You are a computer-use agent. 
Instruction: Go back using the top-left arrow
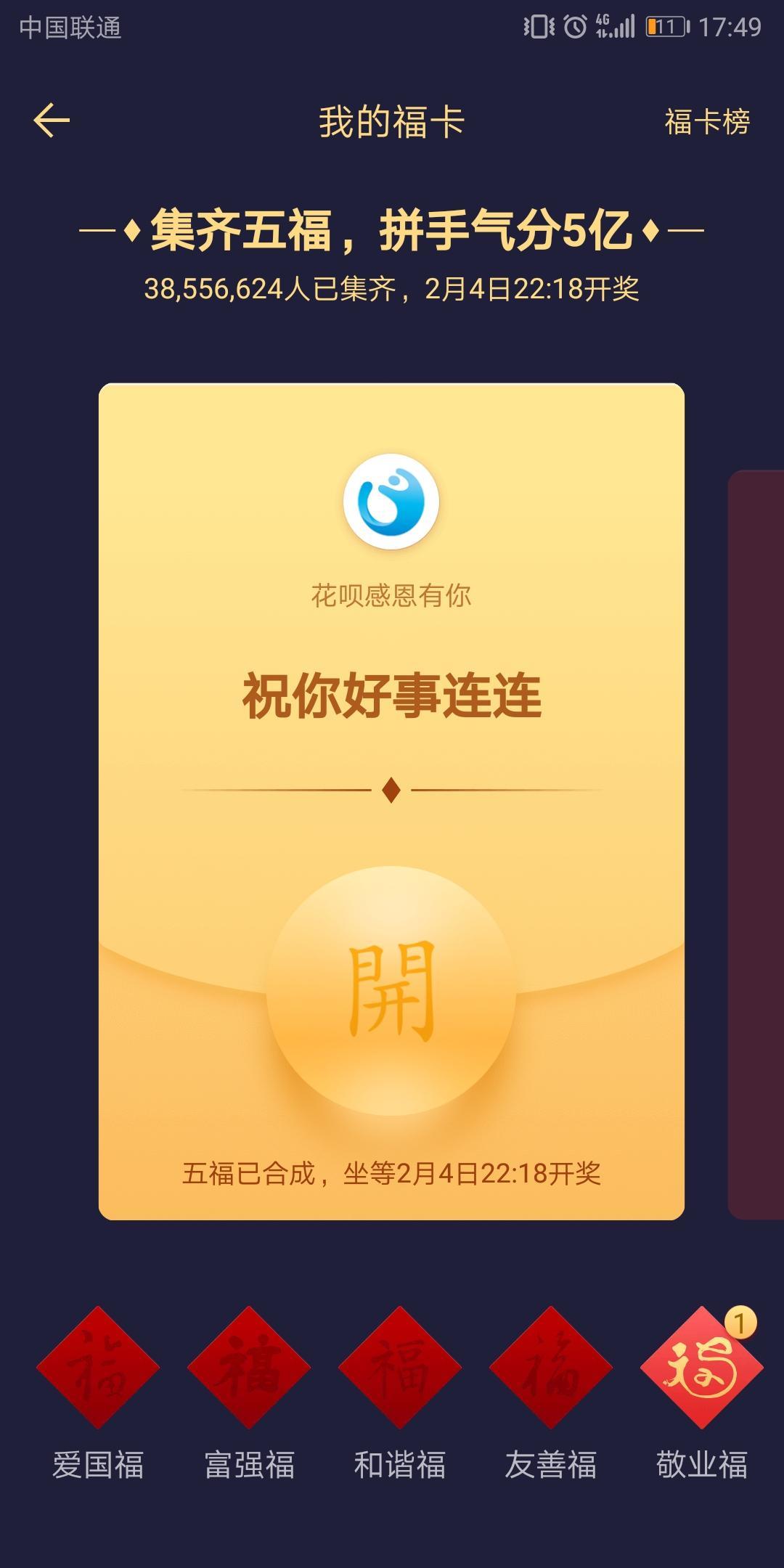52,121
